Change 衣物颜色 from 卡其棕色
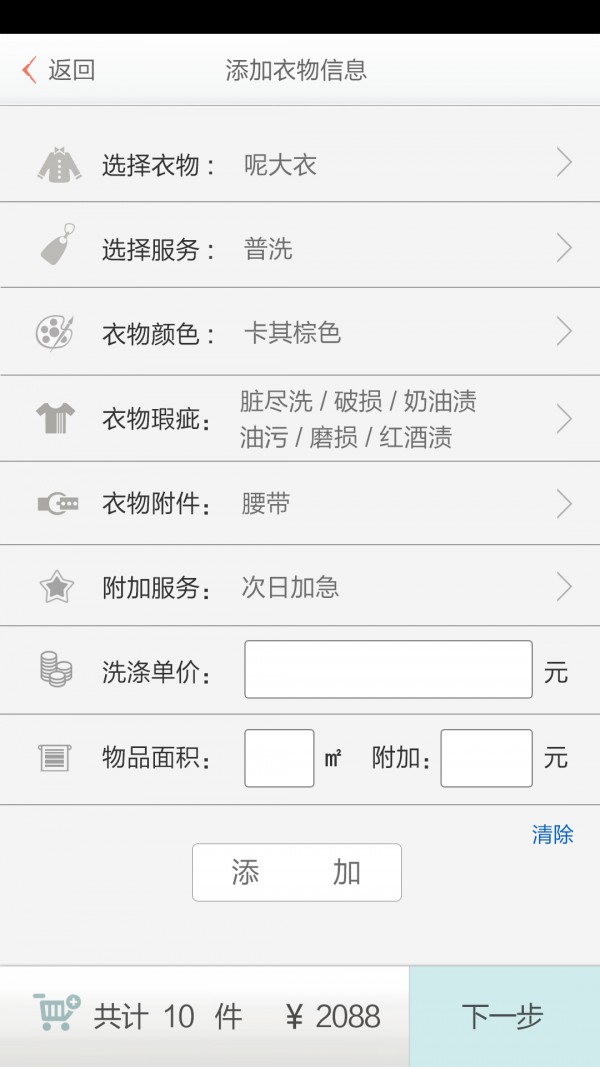The height and width of the screenshot is (1067, 600). tap(300, 332)
